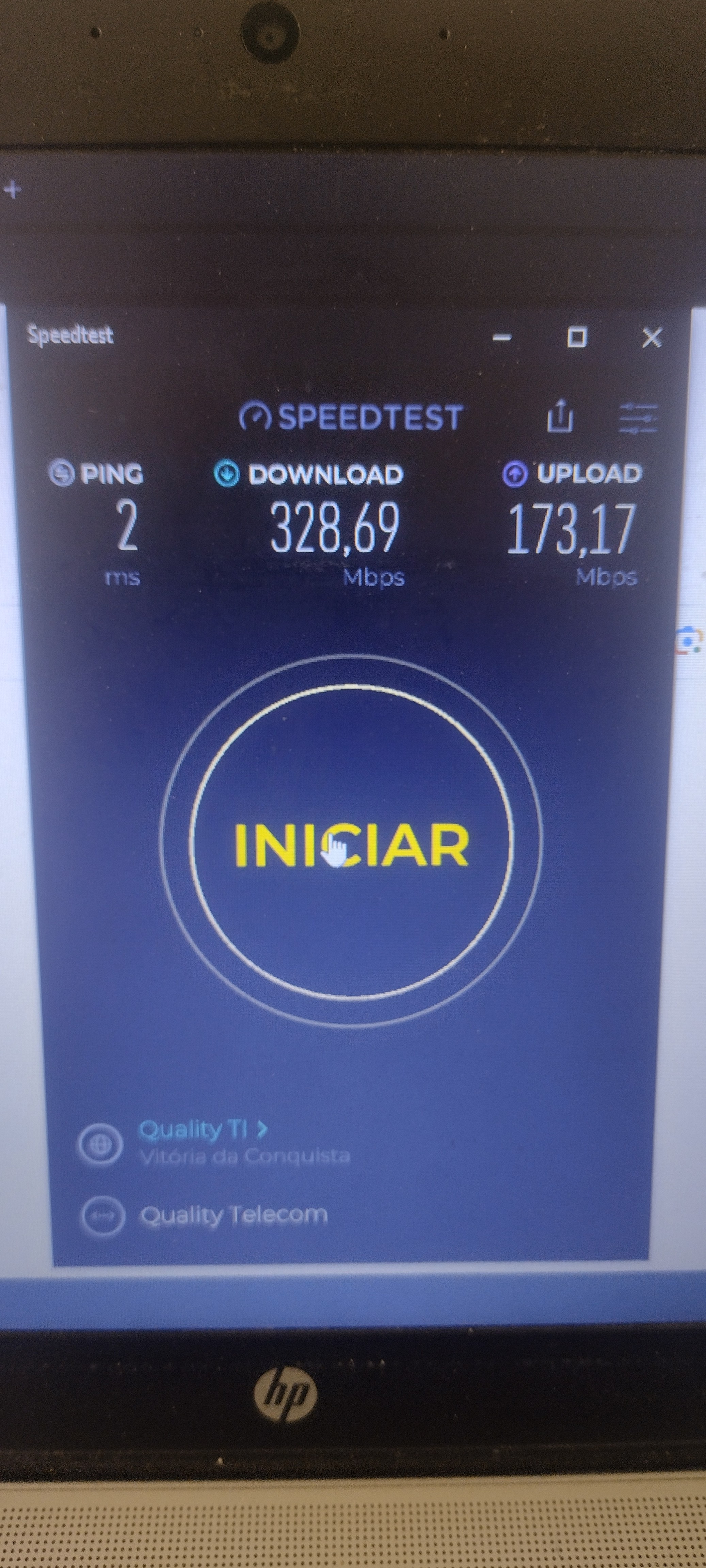Minimize the Speedtest window
706x1568 pixels.
click(502, 337)
